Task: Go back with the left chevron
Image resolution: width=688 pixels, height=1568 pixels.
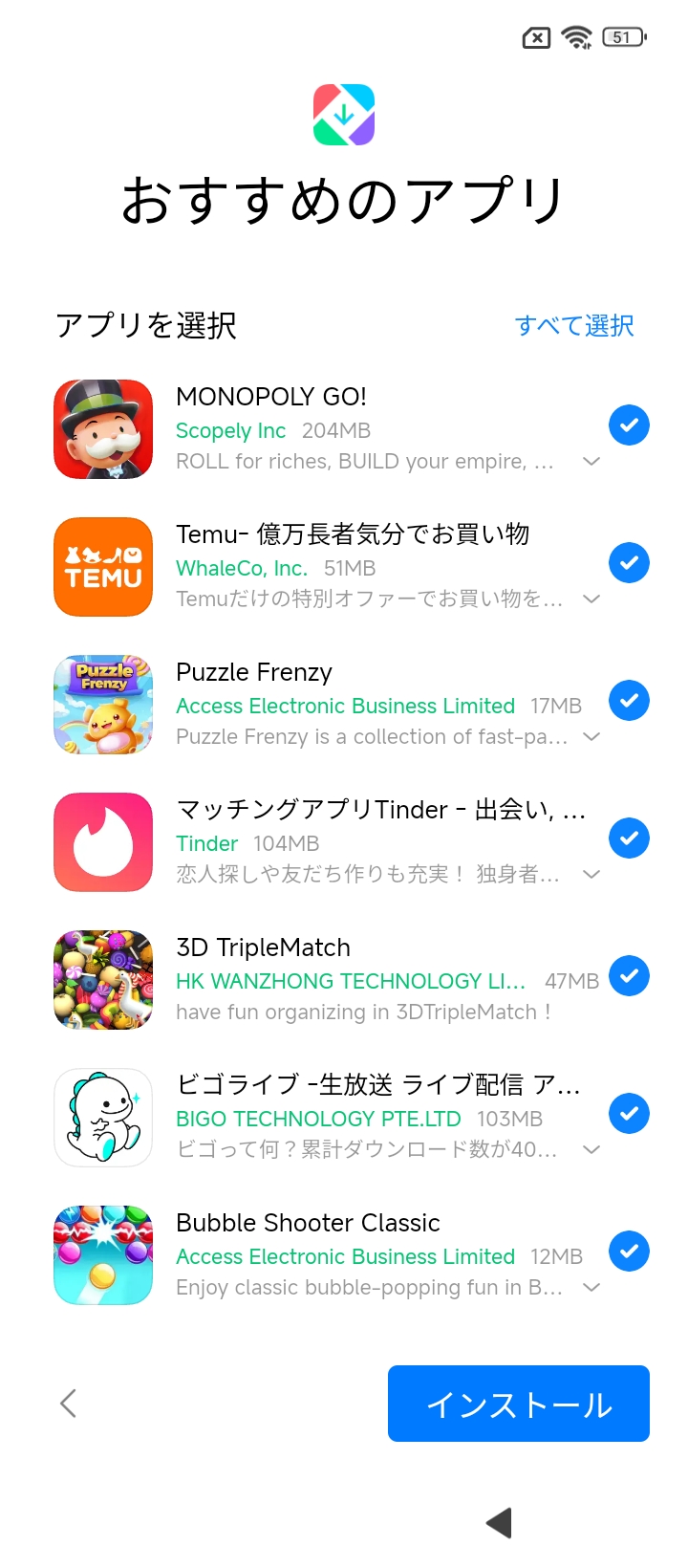Action: [68, 1404]
